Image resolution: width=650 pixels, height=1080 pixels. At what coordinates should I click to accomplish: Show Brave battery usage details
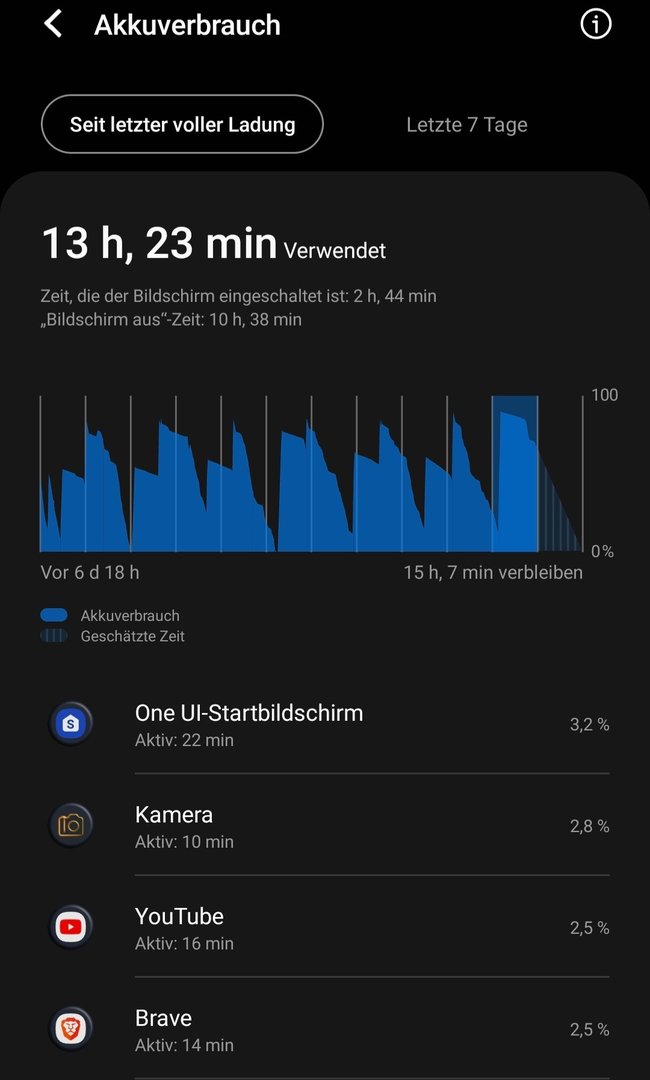tap(328, 1029)
